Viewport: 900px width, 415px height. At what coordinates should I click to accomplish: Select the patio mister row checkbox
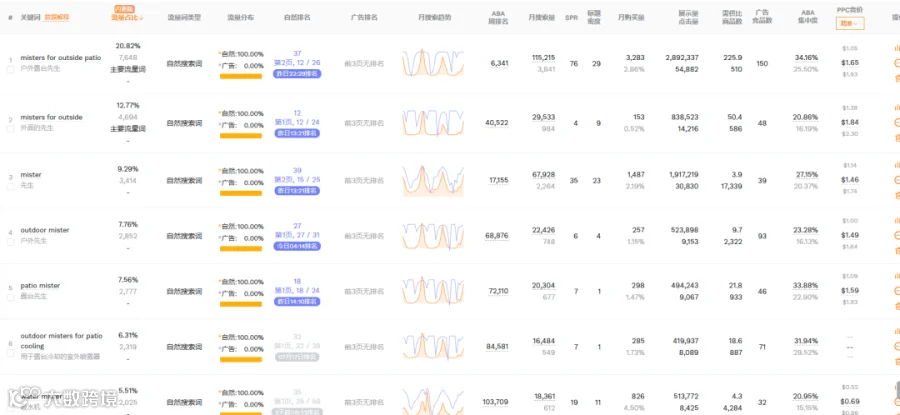(x=10, y=297)
